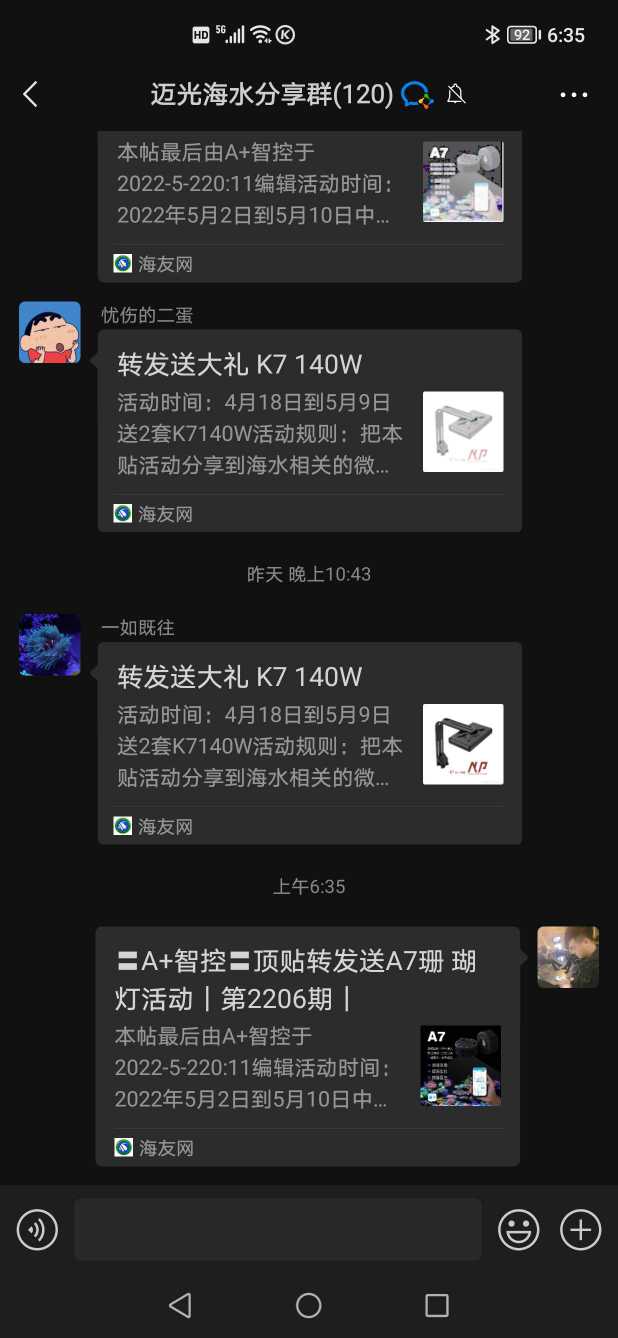The image size is (618, 1338).
Task: Open the plus attachments menu
Action: [x=580, y=1229]
